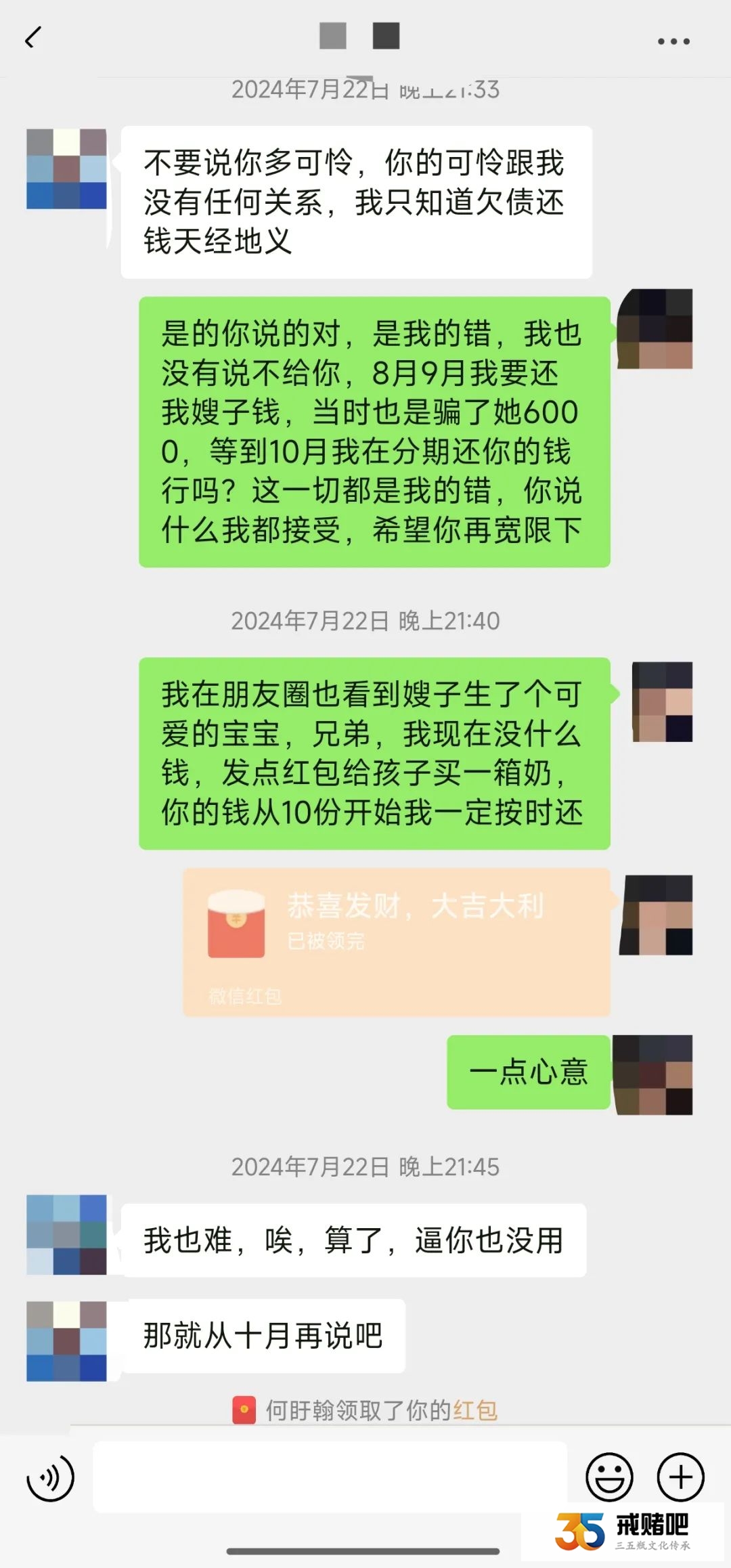Image resolution: width=731 pixels, height=1568 pixels.
Task: Focus the message text input field
Action: click(x=330, y=1477)
